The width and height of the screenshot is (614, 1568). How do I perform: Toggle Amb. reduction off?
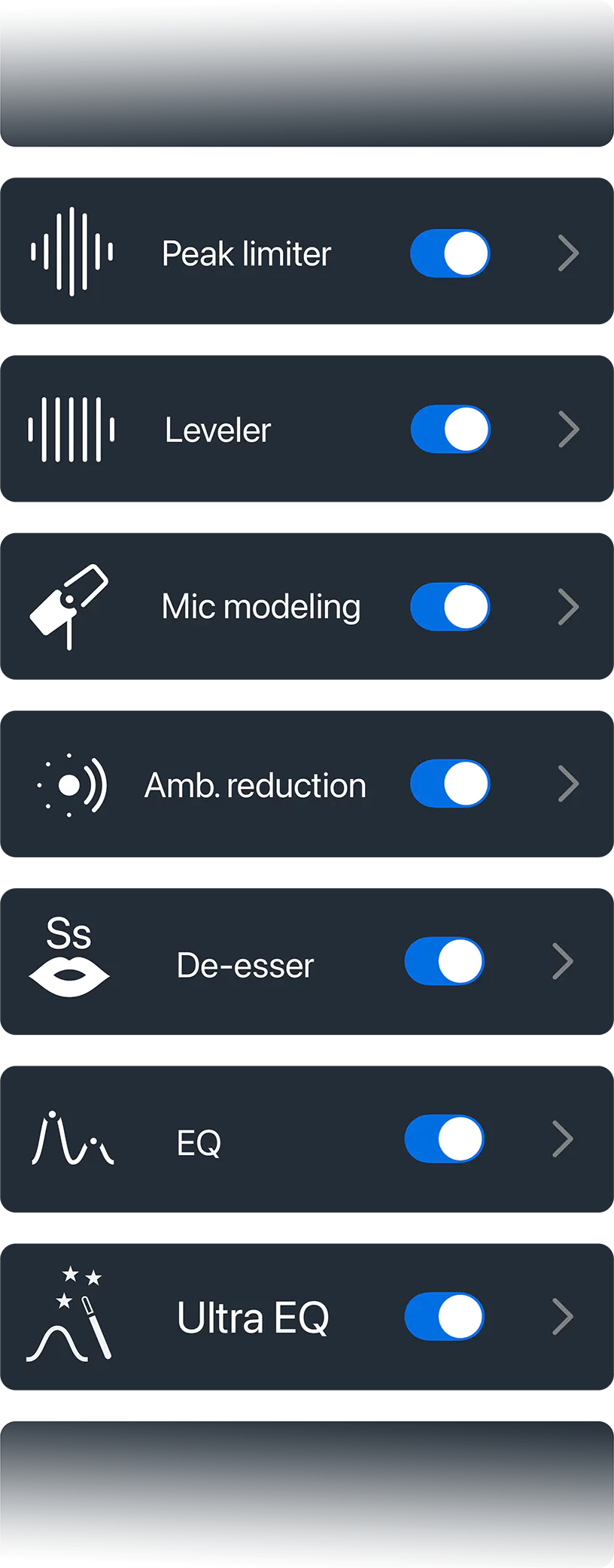tap(450, 784)
